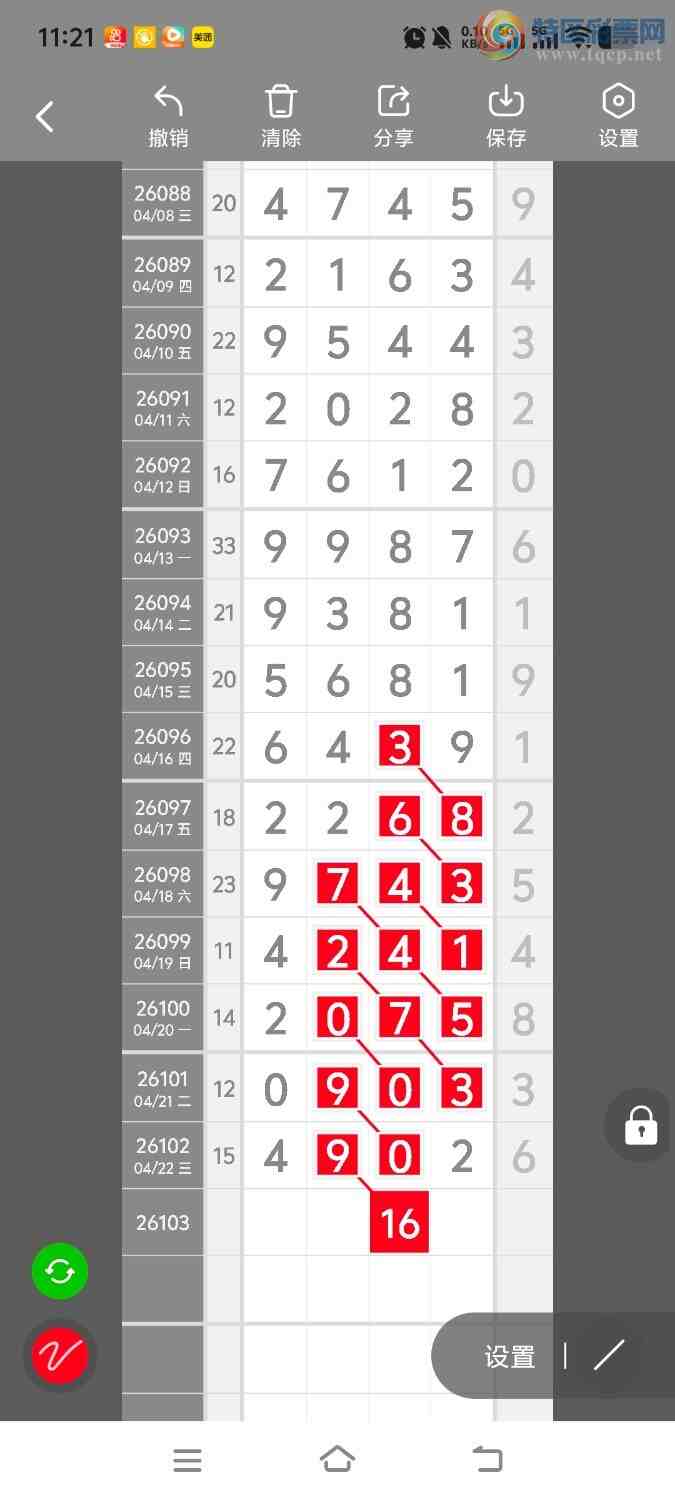
Task: Tap the red 16 prediction cell
Action: tap(399, 1222)
